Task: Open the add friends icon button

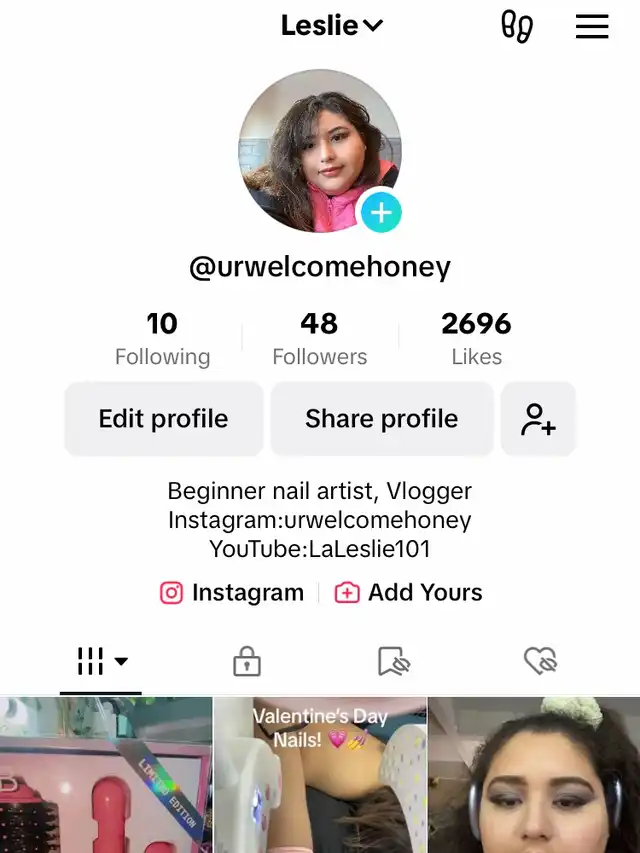Action: pyautogui.click(x=538, y=419)
